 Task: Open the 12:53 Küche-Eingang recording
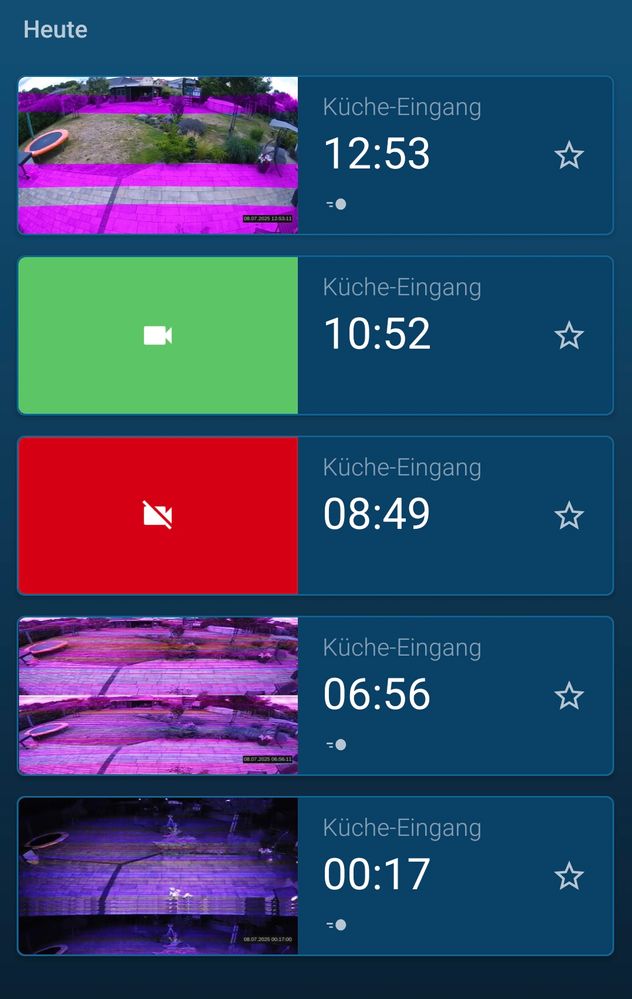click(158, 155)
